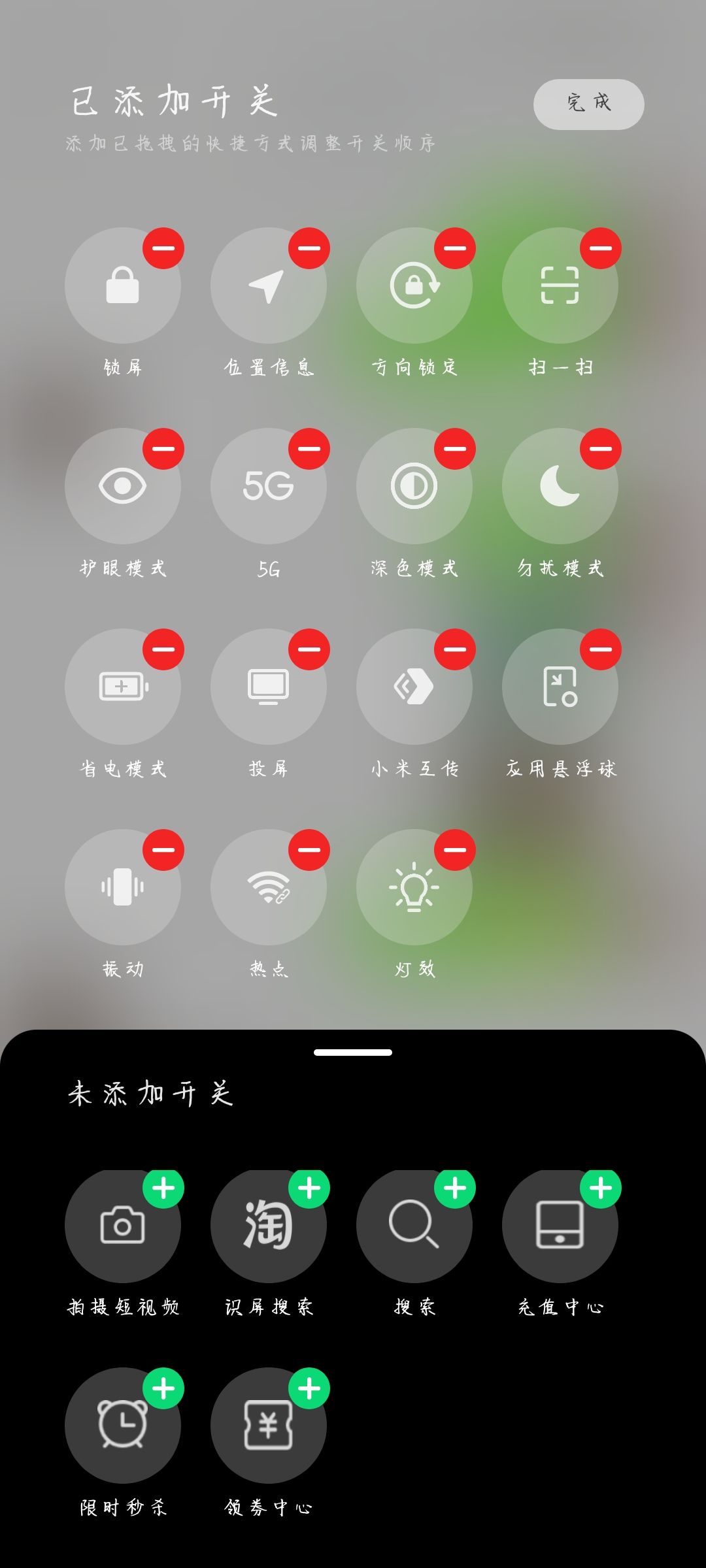Tap the 完成 button to finish editing

pyautogui.click(x=588, y=104)
